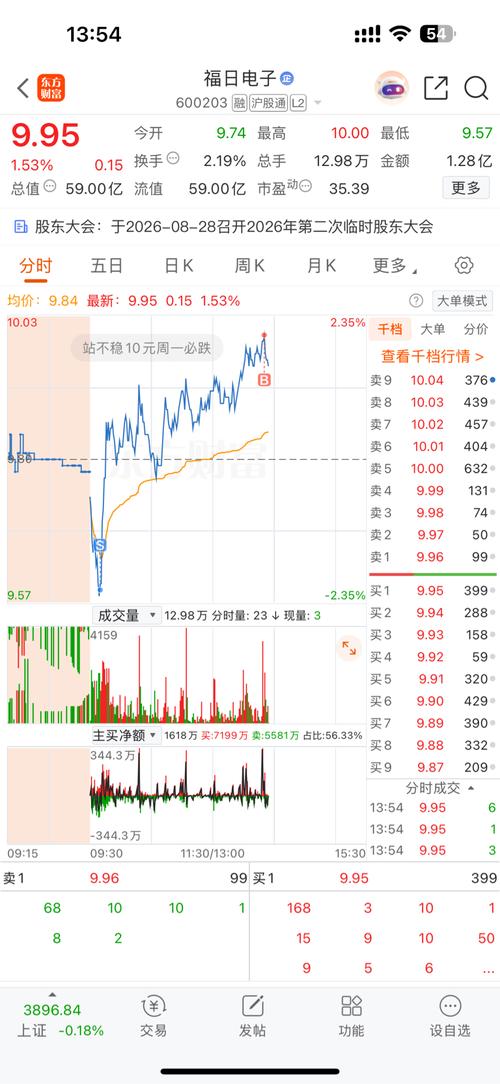This screenshot has height=1084, width=500.
Task: Open the 股东大会 announcement
Action: (223, 226)
